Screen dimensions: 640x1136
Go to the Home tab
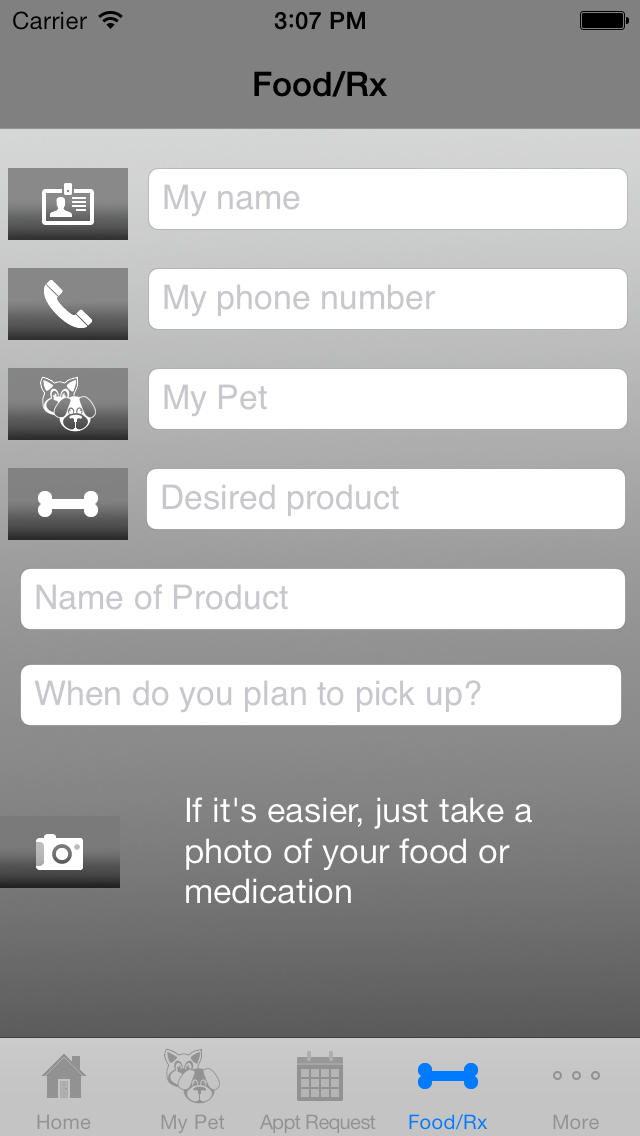pyautogui.click(x=64, y=1089)
